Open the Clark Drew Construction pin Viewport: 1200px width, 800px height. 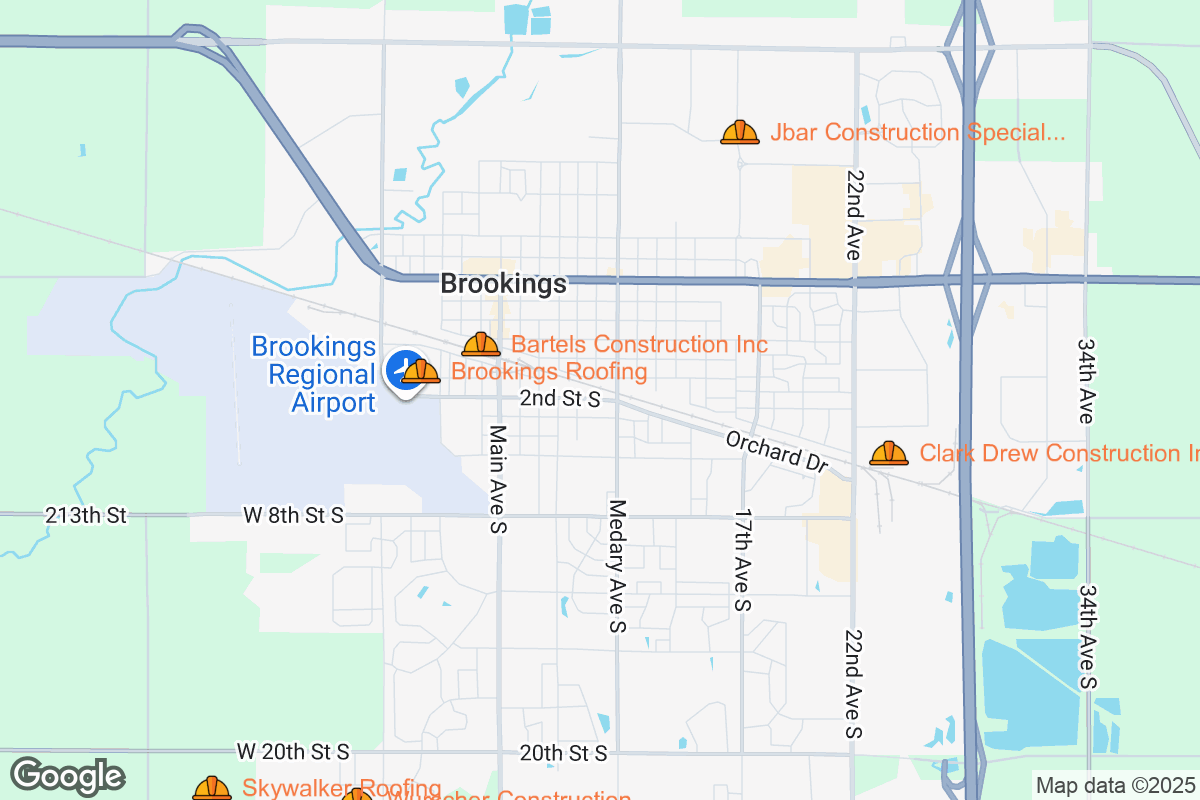click(889, 454)
